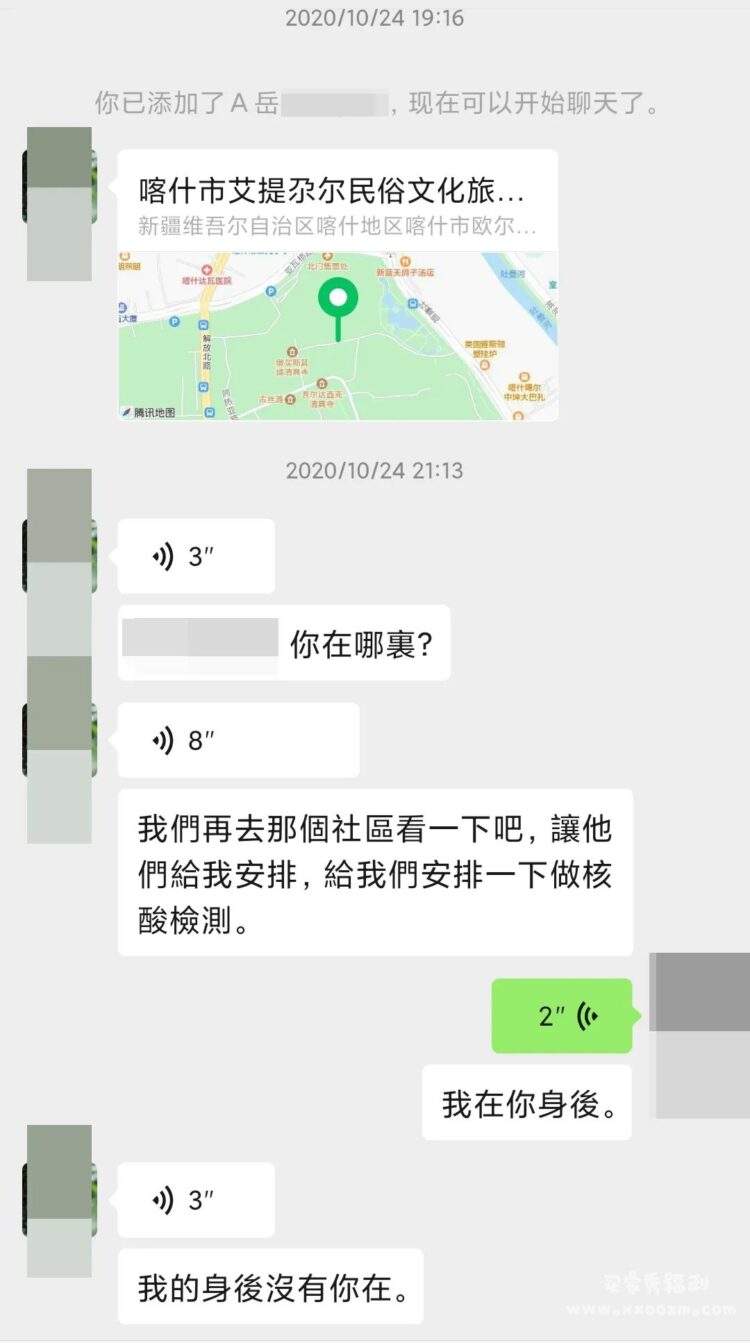Open the shared 喀什市艾提尕尔 location card
Viewport: 750px width, 1343px height.
click(337, 285)
